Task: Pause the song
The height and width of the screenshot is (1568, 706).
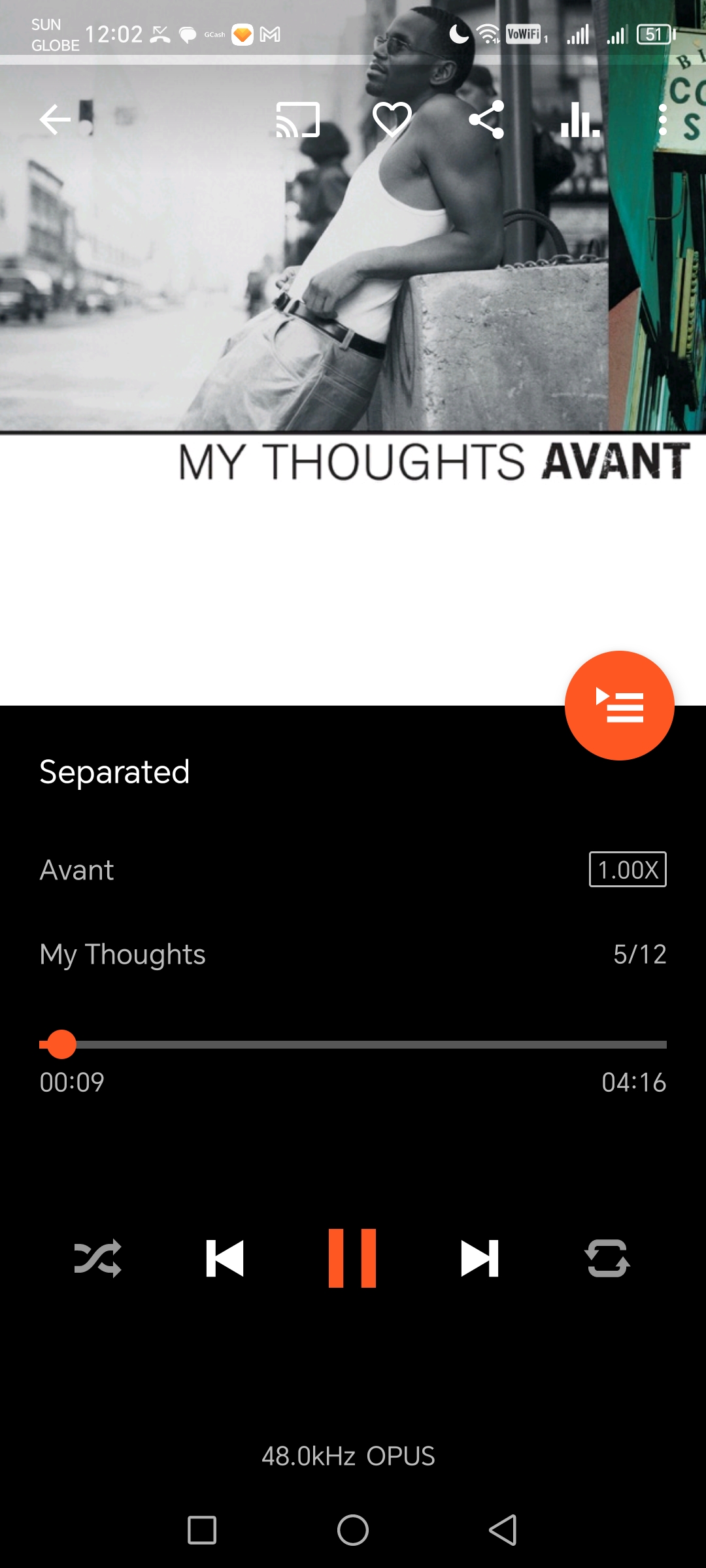Action: (352, 1258)
